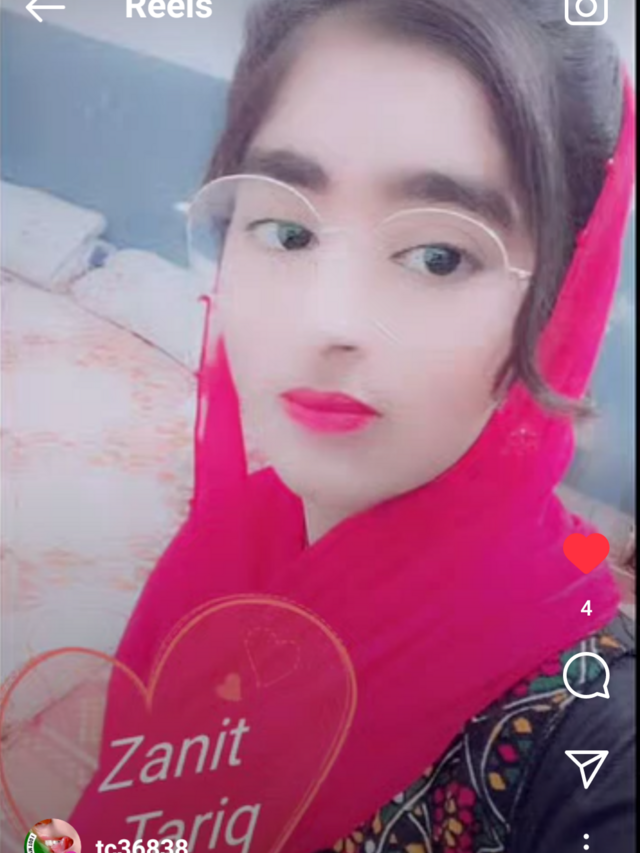Go back from Reels
The height and width of the screenshot is (853, 640).
tap(45, 10)
